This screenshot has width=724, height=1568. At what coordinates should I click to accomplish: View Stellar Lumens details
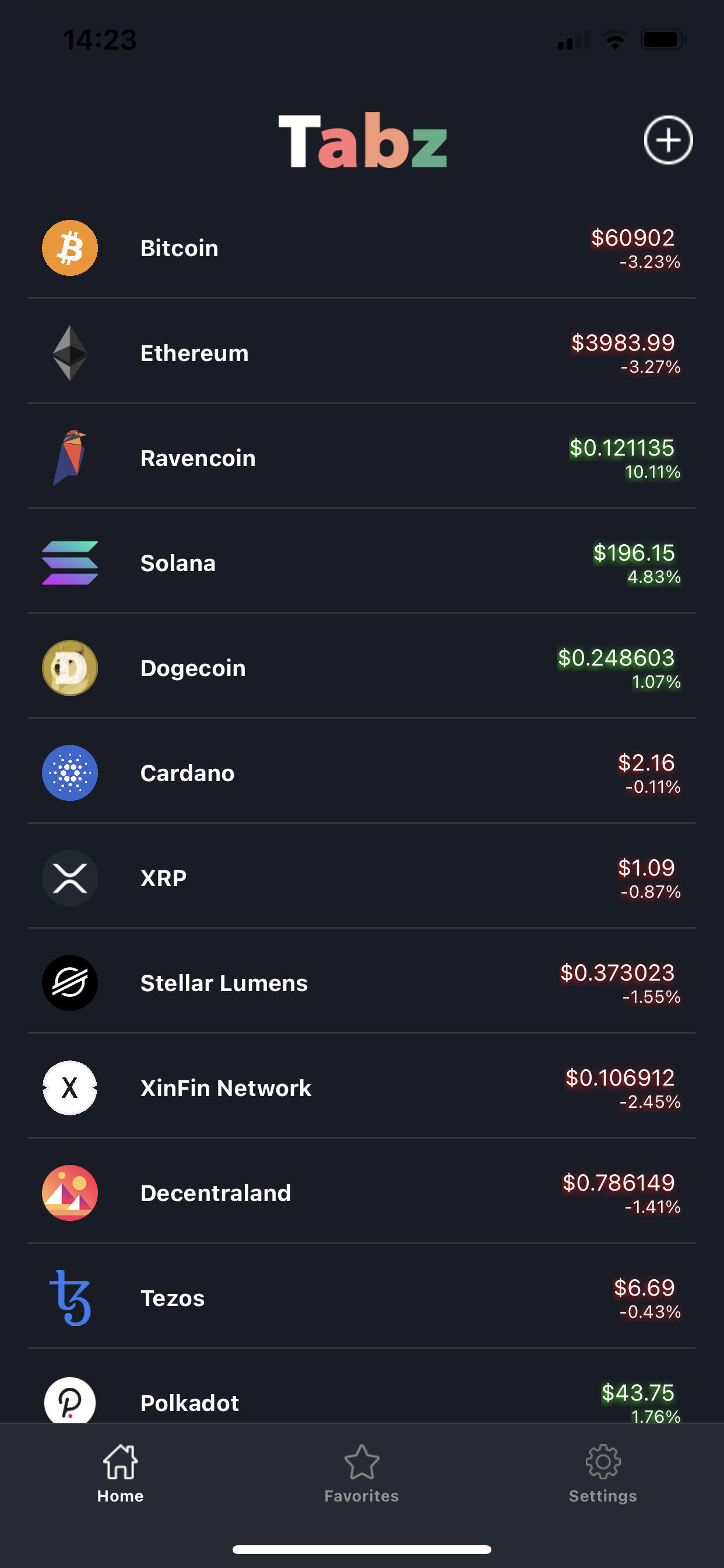coord(361,983)
